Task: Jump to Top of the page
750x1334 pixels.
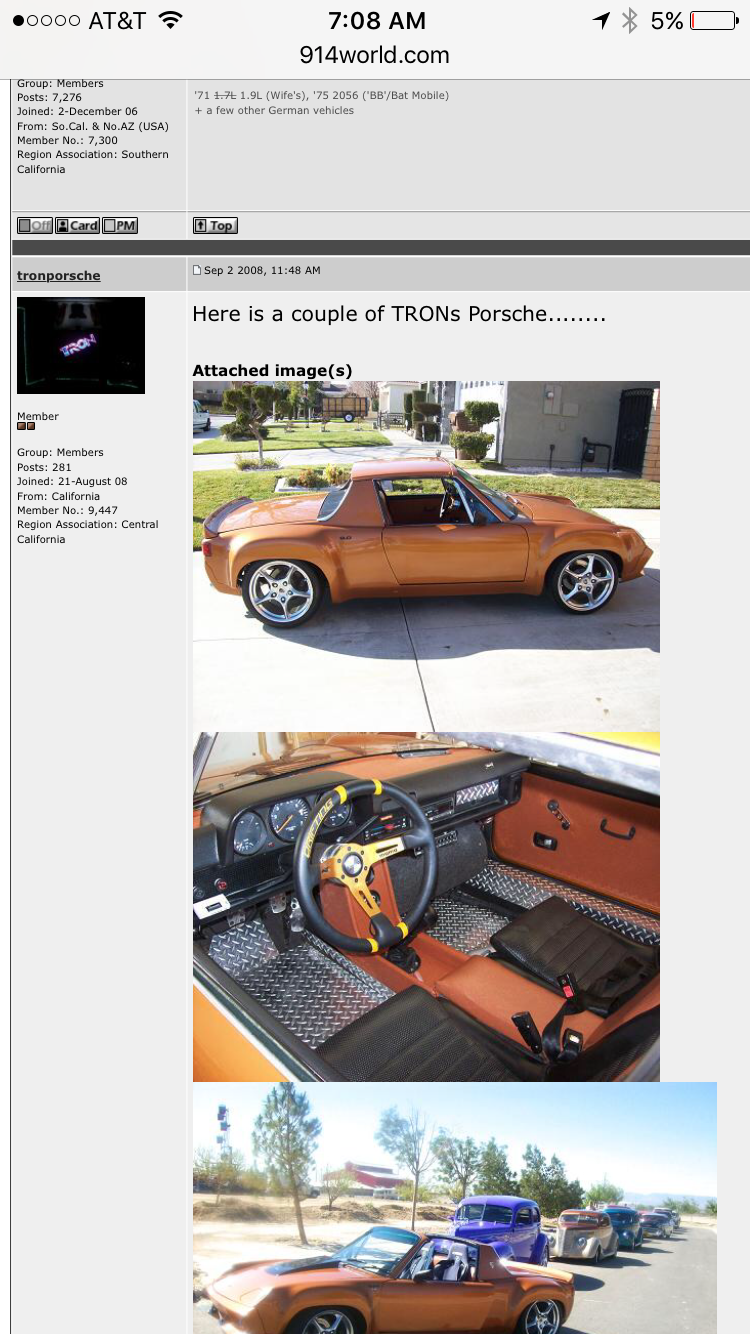Action: 215,226
